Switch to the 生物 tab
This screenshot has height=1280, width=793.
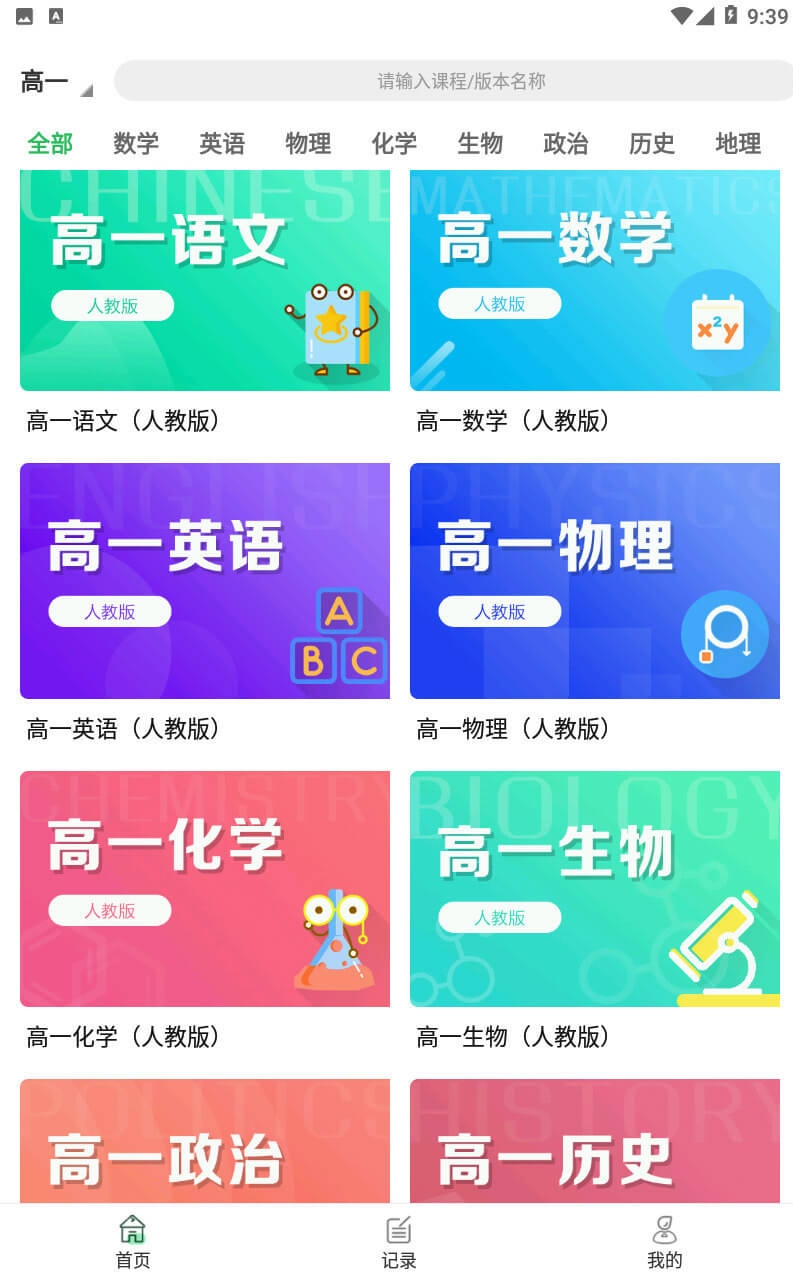tap(480, 144)
